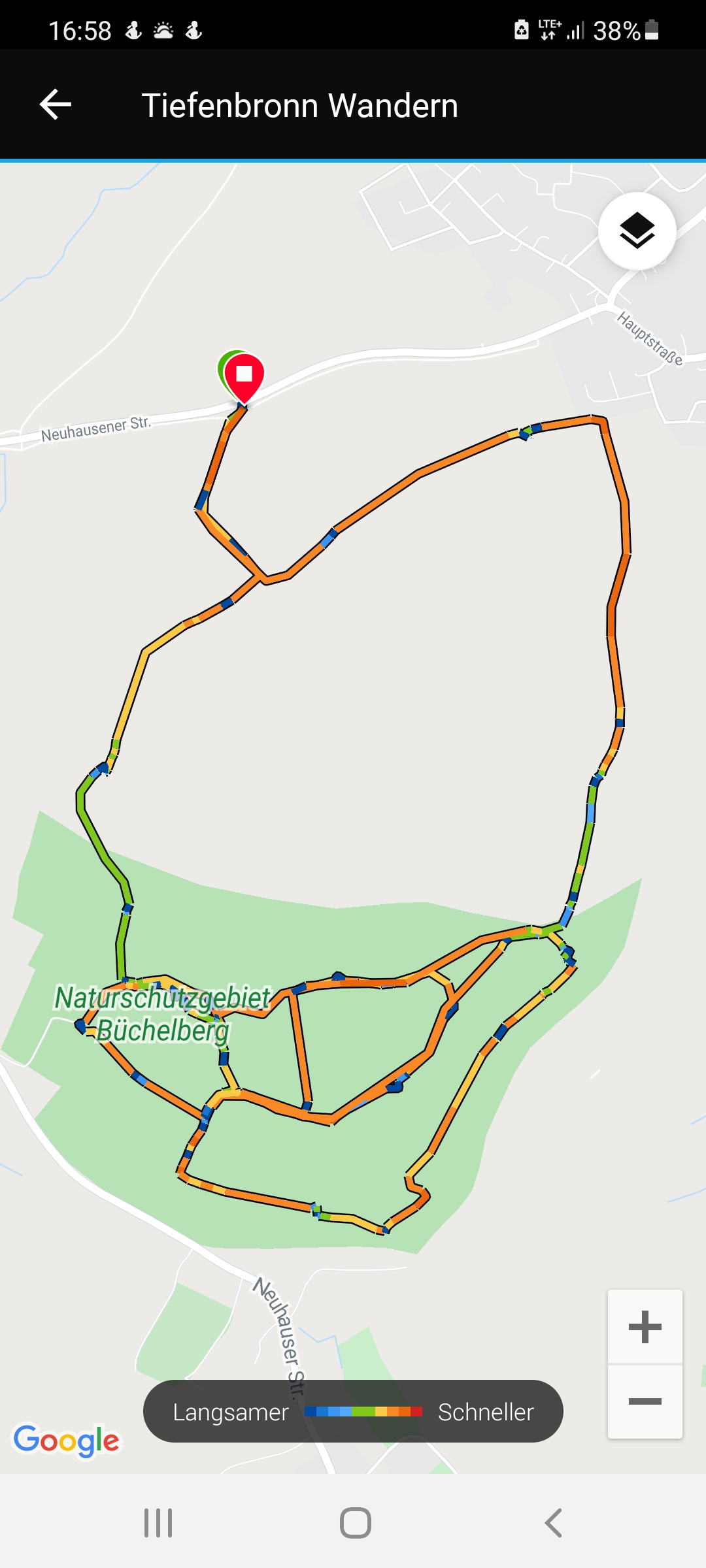Zoom in with the plus button
The image size is (706, 1568).
click(x=645, y=1327)
